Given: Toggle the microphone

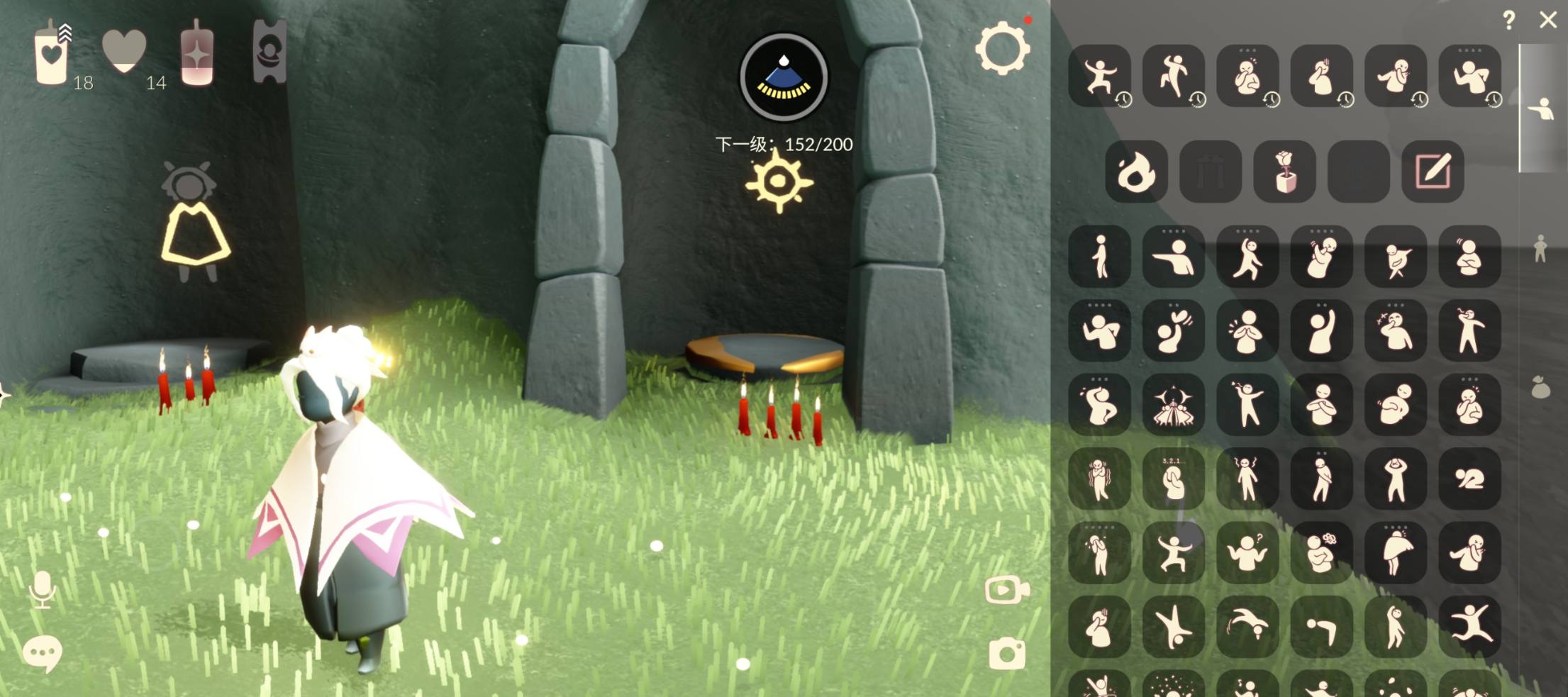Looking at the screenshot, I should point(43,589).
